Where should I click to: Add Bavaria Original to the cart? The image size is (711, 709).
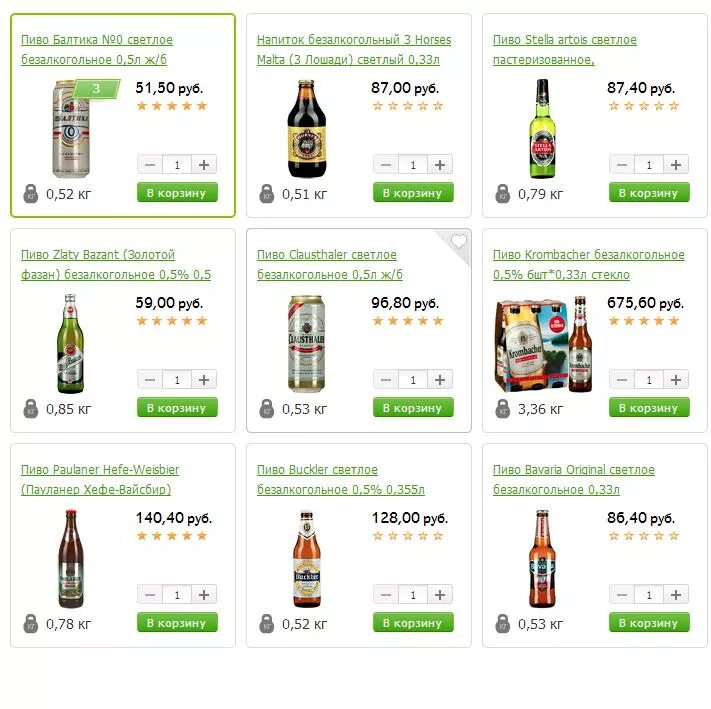click(x=649, y=622)
